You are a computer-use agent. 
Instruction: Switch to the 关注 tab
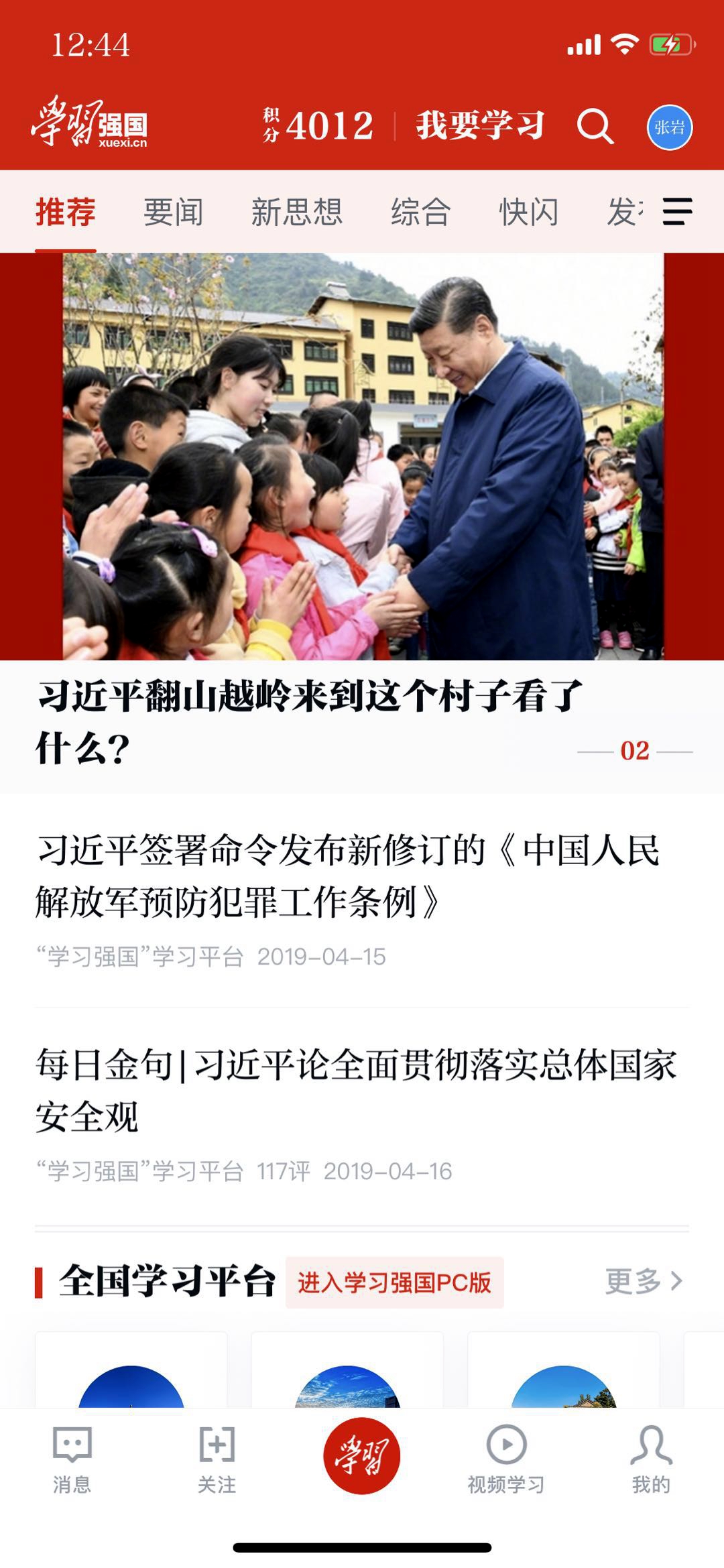pyautogui.click(x=217, y=1459)
